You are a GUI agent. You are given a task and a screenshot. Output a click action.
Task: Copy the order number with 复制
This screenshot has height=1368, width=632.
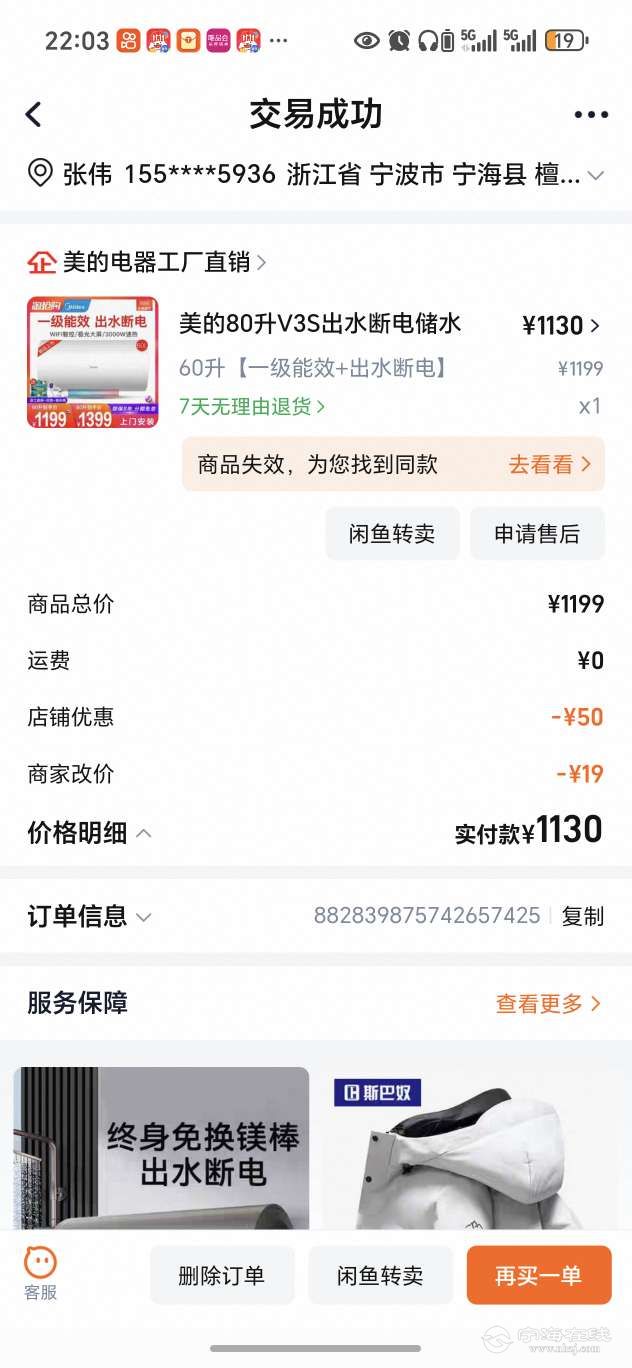click(582, 916)
